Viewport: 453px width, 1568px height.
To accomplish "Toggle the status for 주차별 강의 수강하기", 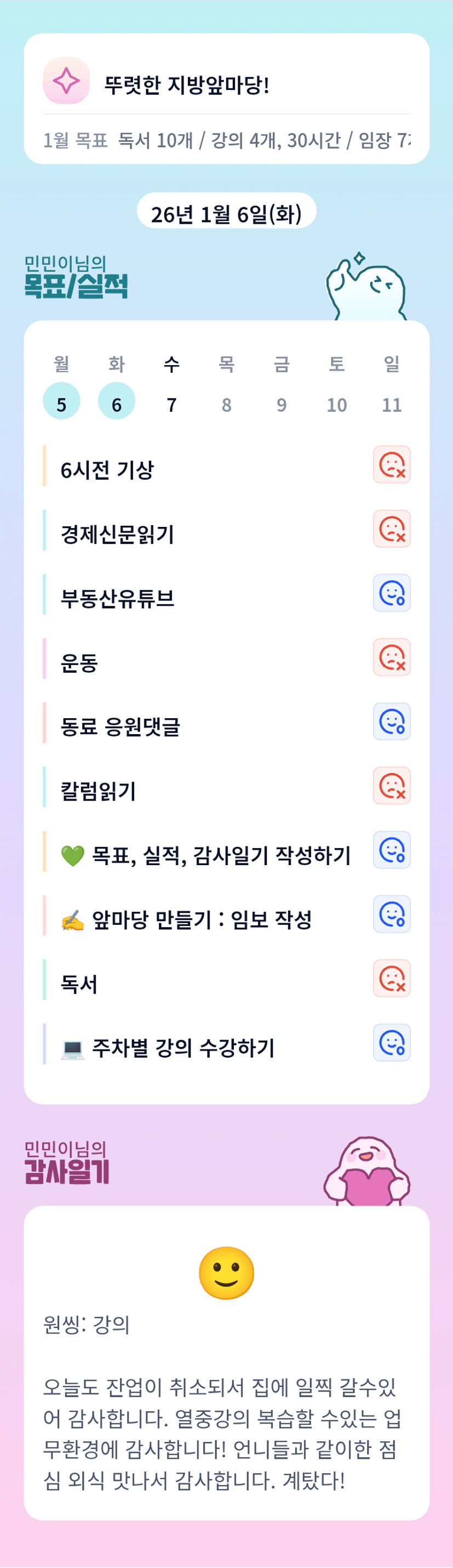I will tap(392, 1042).
